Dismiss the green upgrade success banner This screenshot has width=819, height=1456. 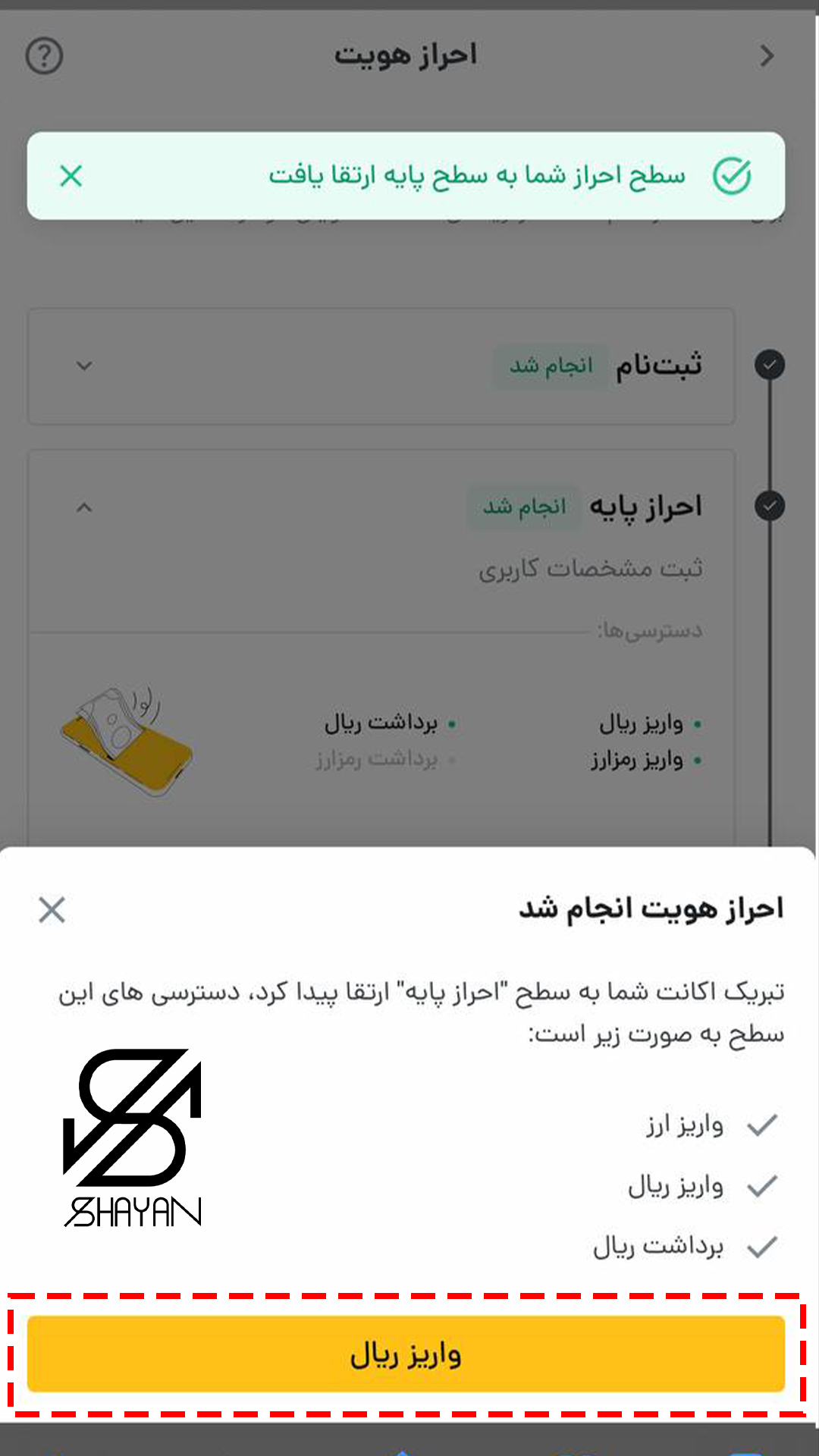coord(71,176)
